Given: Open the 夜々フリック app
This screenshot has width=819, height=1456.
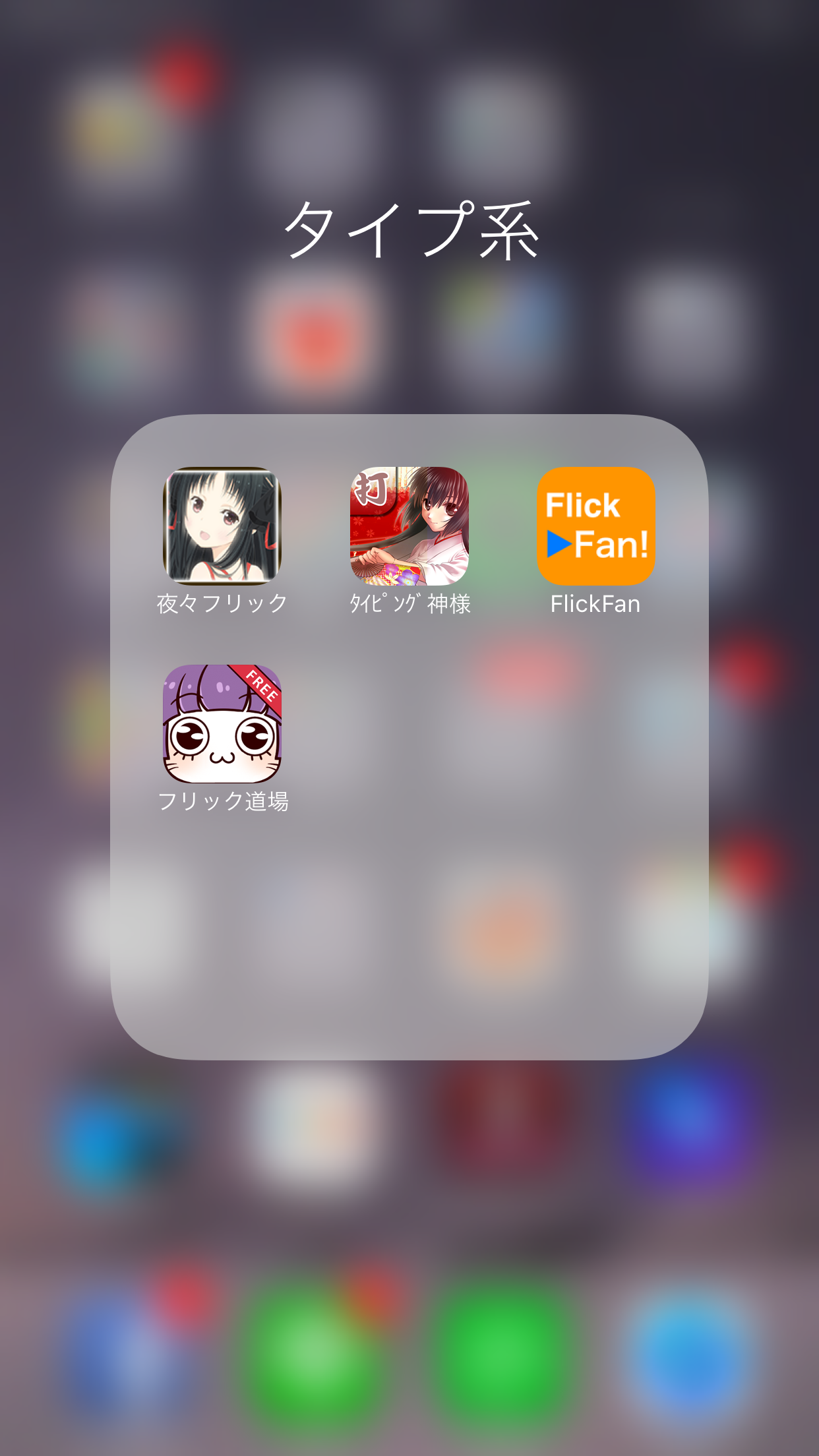Looking at the screenshot, I should [x=222, y=526].
